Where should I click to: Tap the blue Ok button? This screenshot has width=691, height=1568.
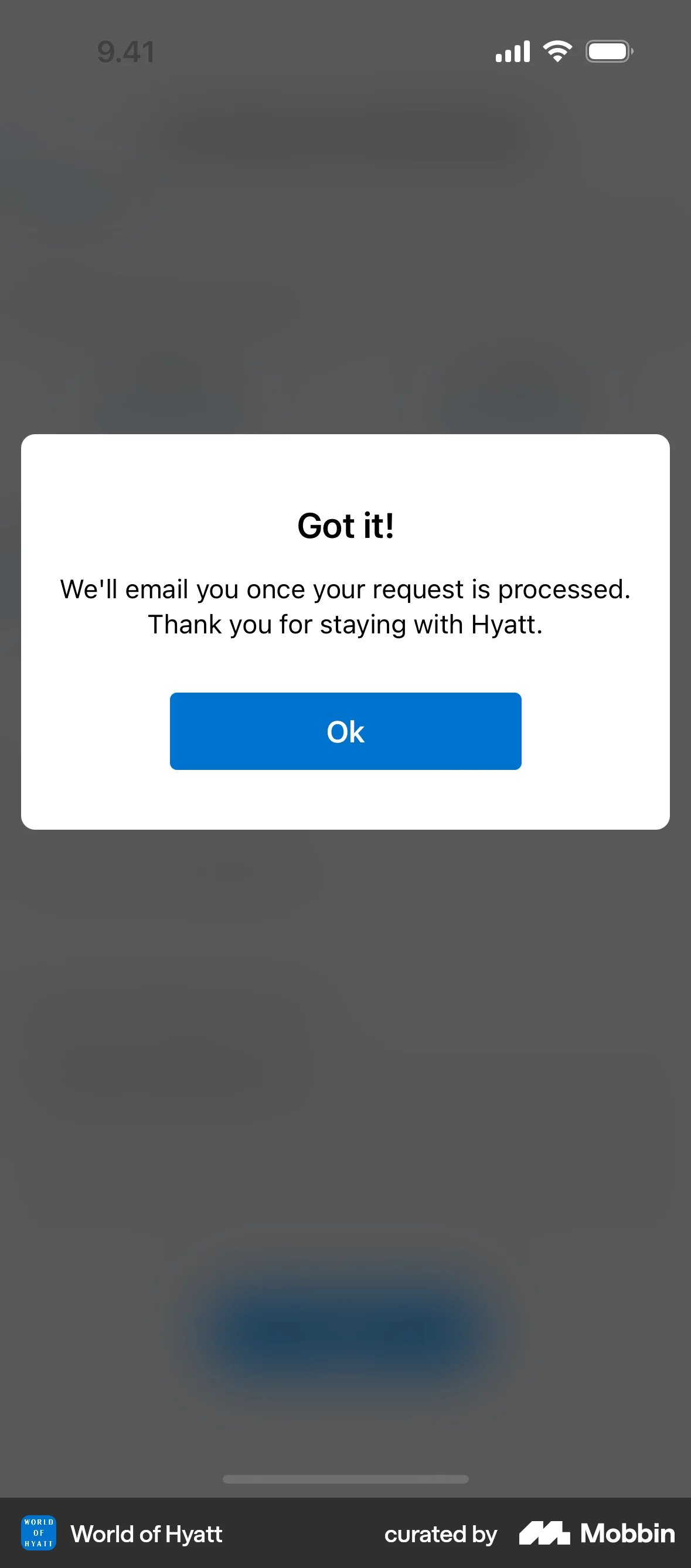click(345, 731)
